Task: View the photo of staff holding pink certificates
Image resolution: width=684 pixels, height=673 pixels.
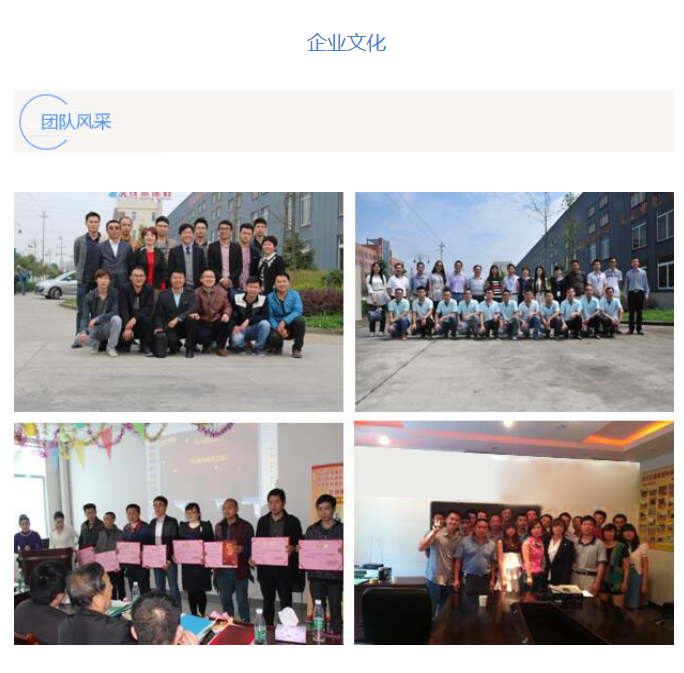Action: pyautogui.click(x=178, y=533)
